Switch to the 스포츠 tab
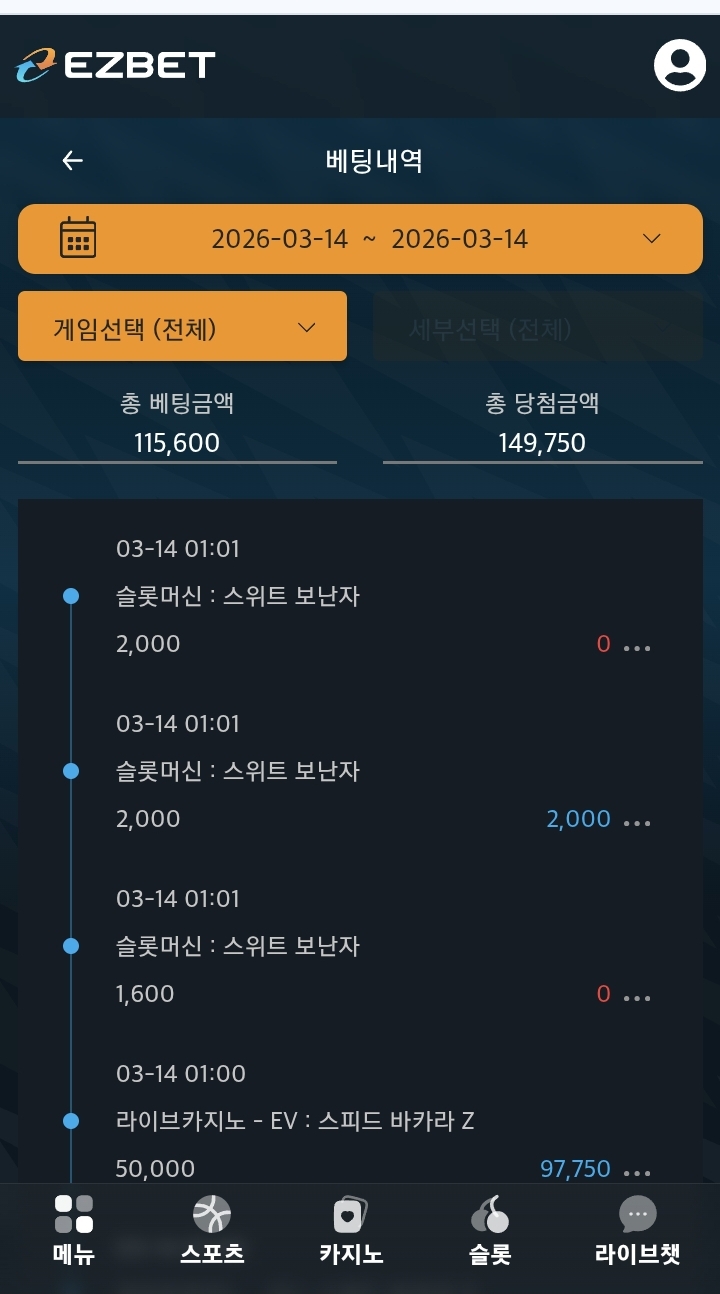 pos(212,1230)
